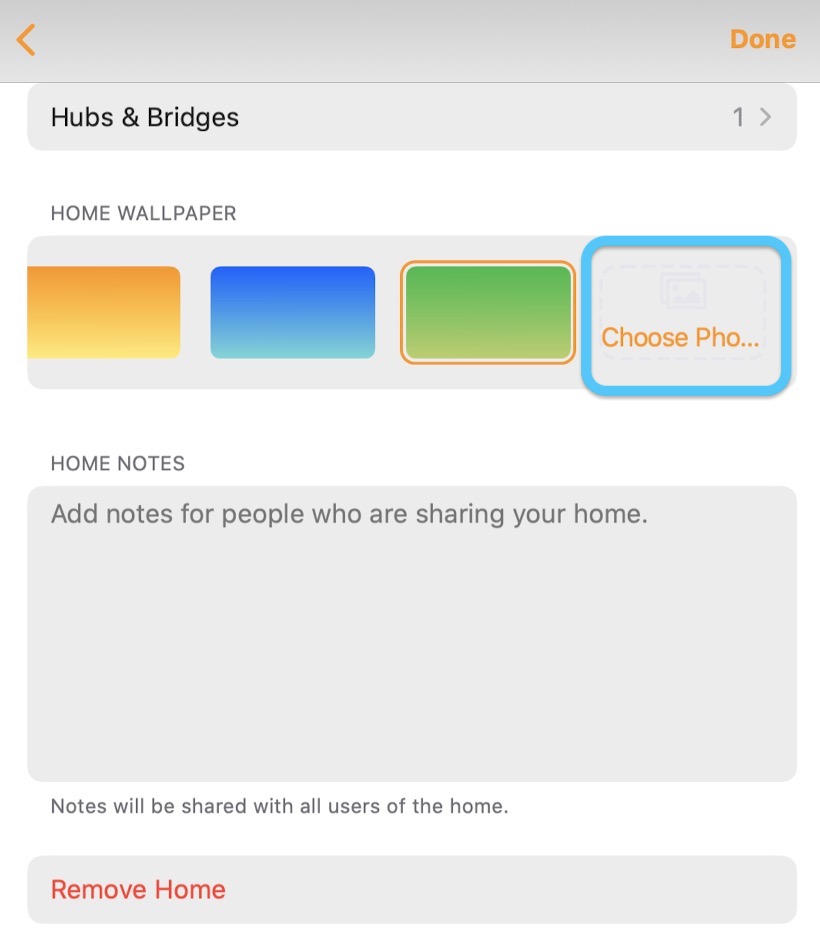820x944 pixels.
Task: Tap the highlighted Choose Photo tile
Action: [685, 315]
